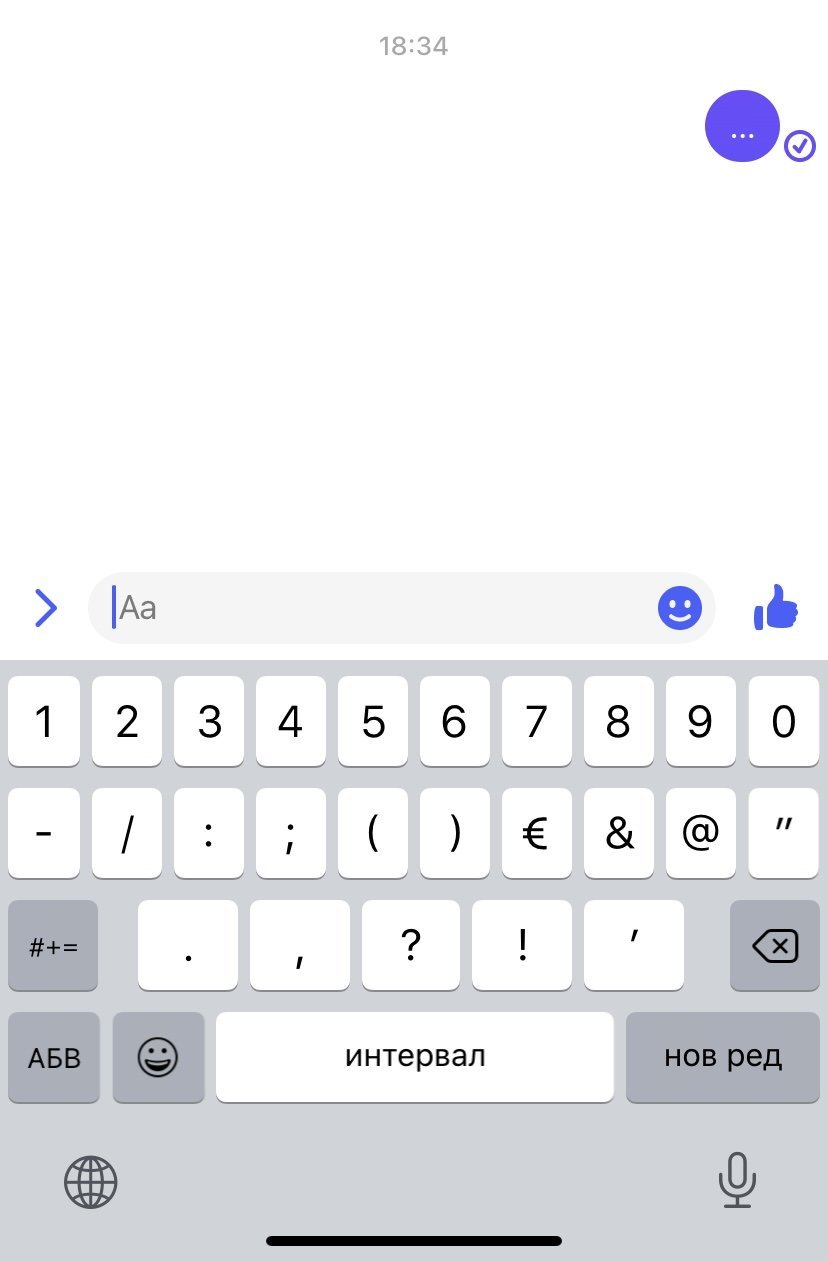Switch keyboard language via globe icon
This screenshot has height=1261, width=828.
click(91, 1182)
